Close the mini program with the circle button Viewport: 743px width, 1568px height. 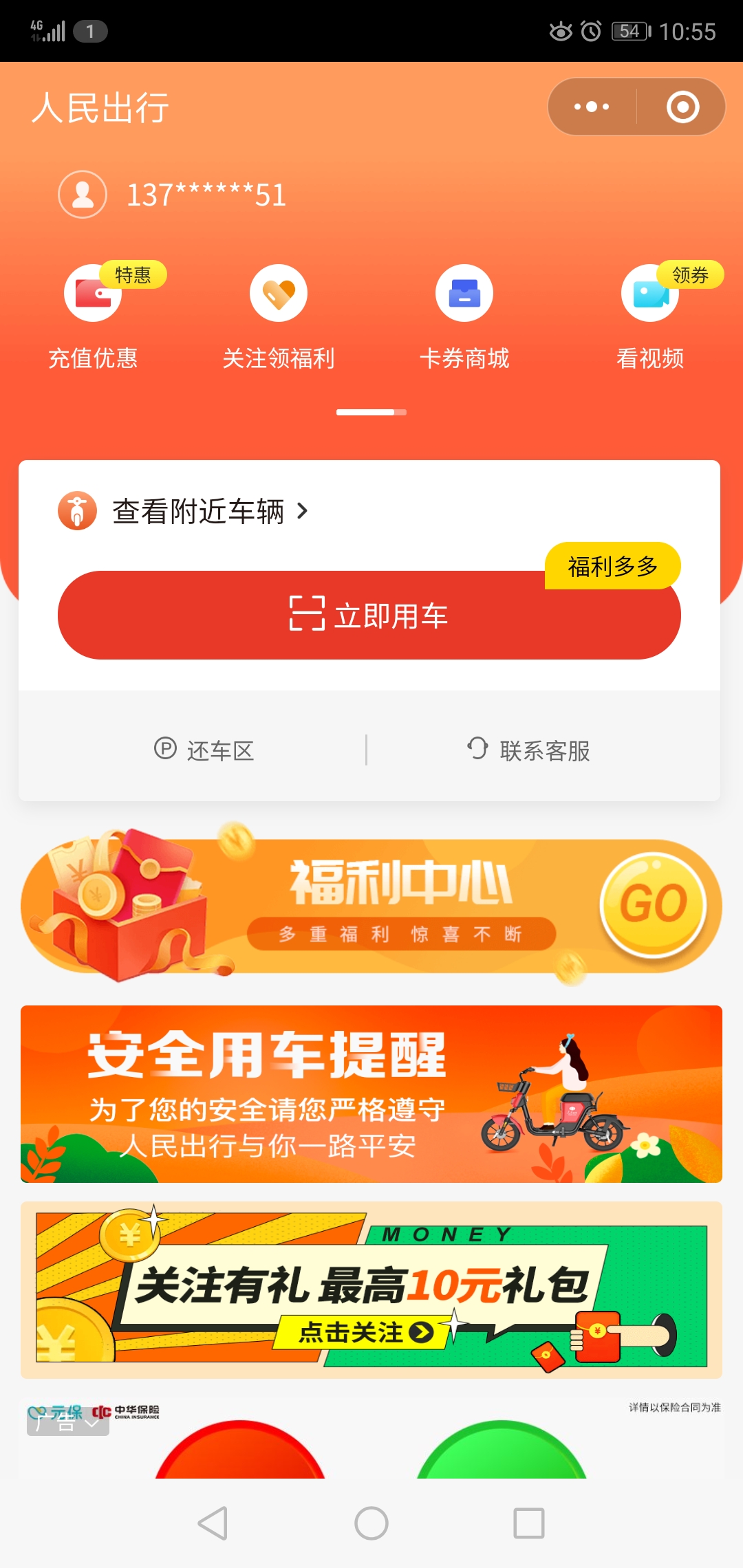(682, 107)
